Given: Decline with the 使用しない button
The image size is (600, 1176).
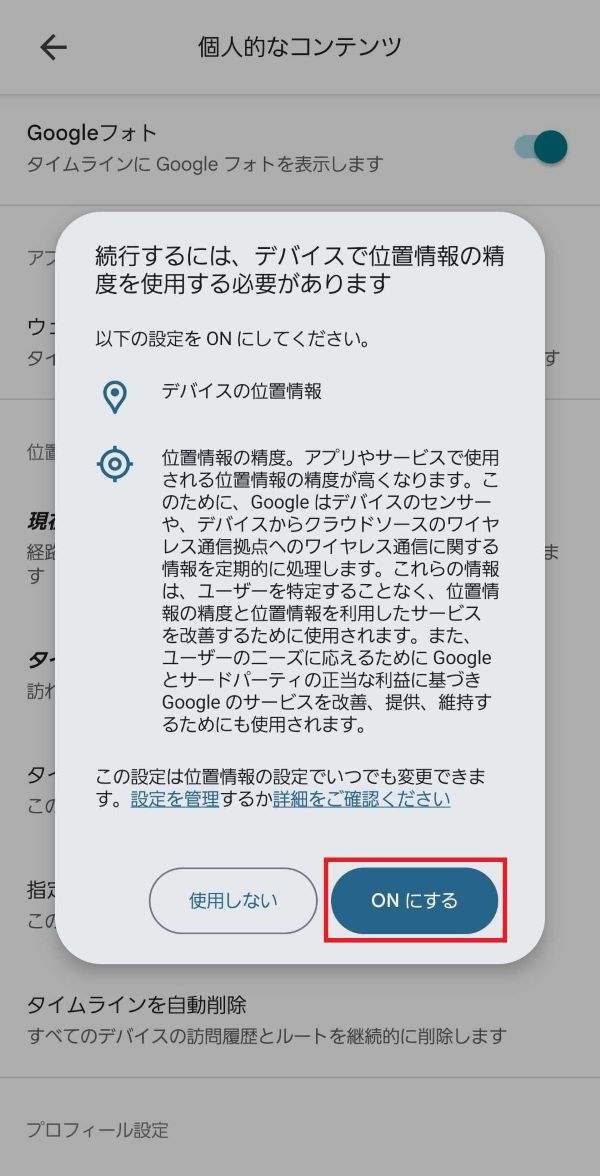Looking at the screenshot, I should 232,900.
